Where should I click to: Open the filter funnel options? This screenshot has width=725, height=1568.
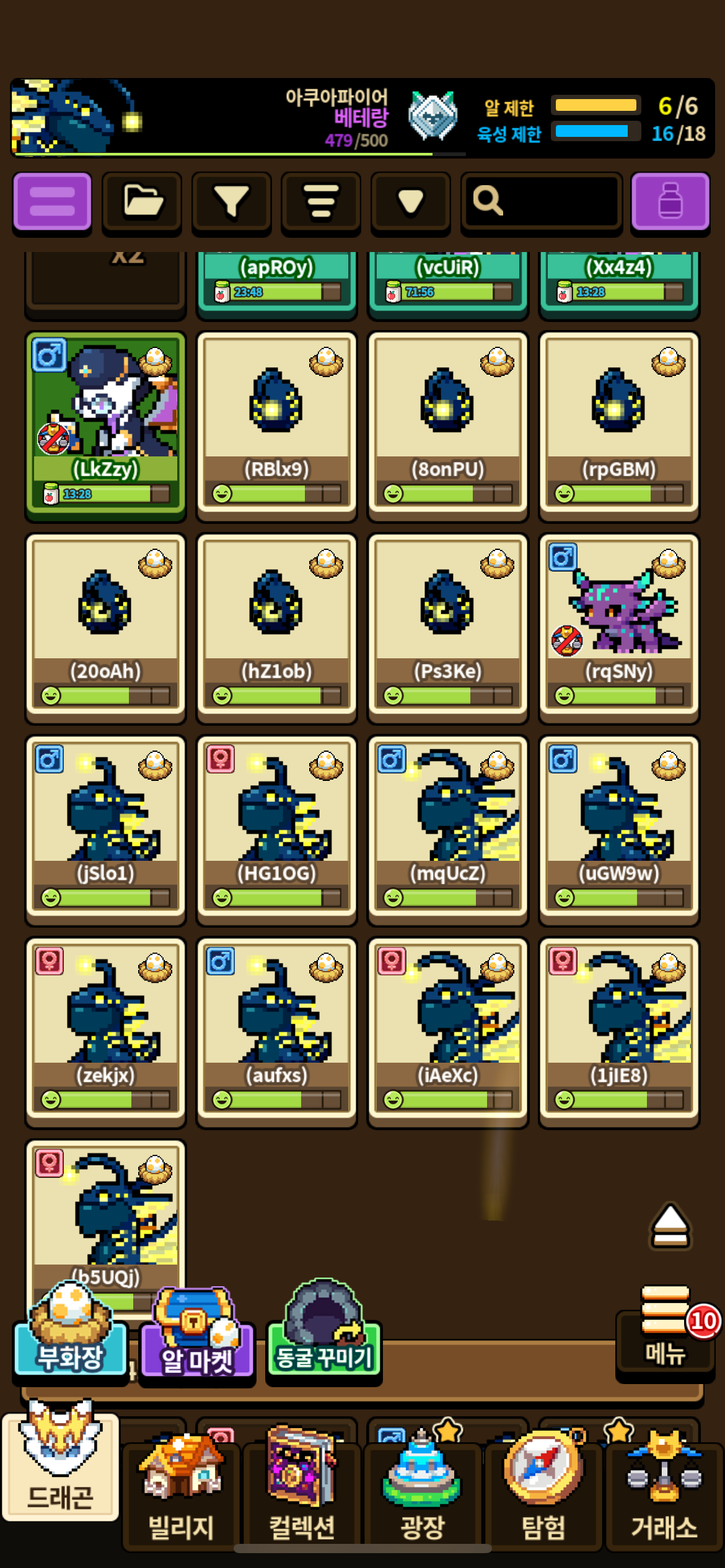(231, 201)
